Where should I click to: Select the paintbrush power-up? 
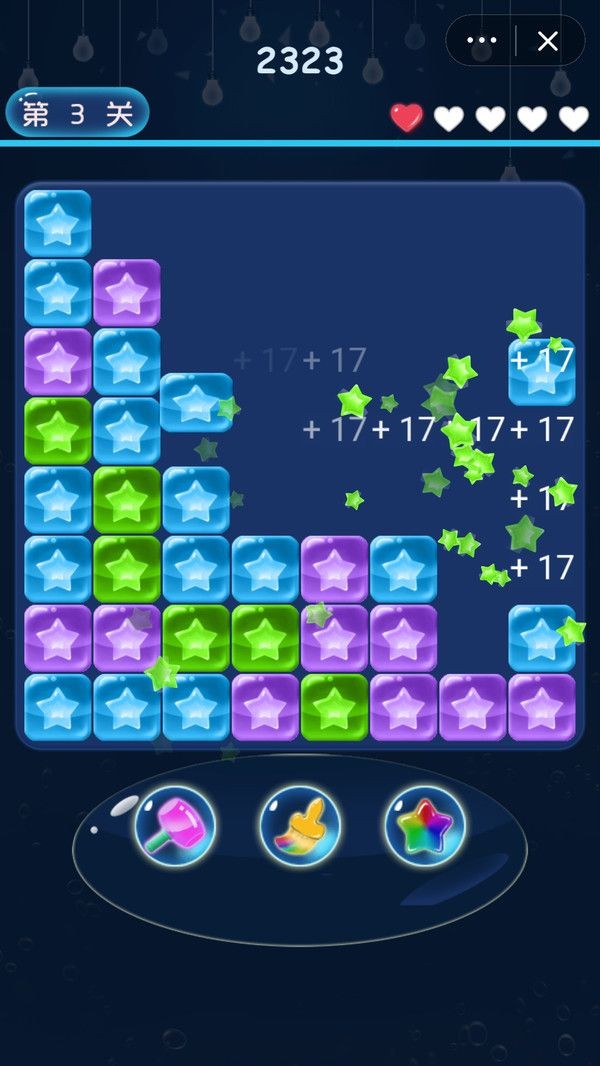(x=300, y=826)
